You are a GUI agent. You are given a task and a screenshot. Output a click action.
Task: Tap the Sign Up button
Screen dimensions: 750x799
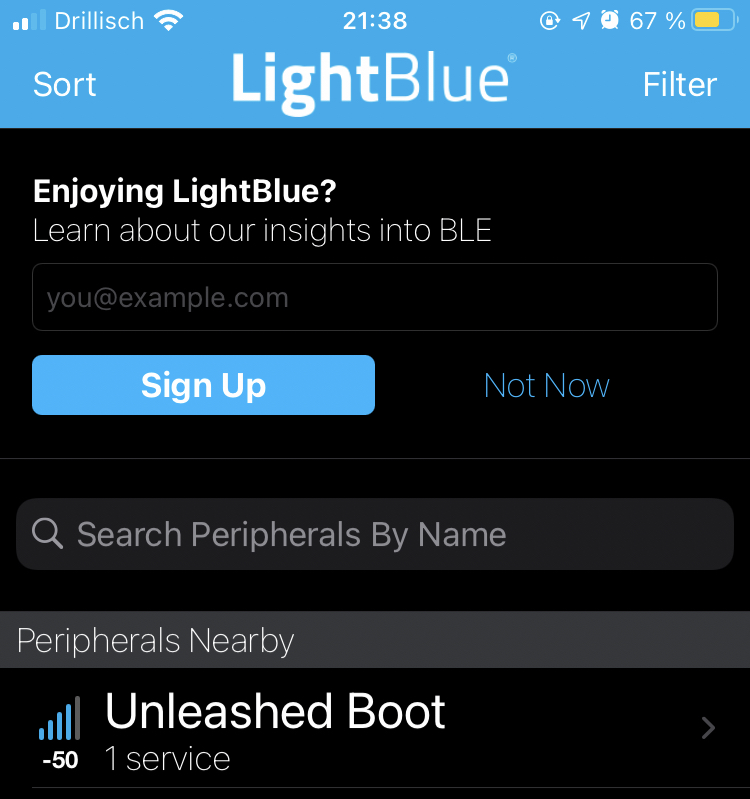[203, 385]
